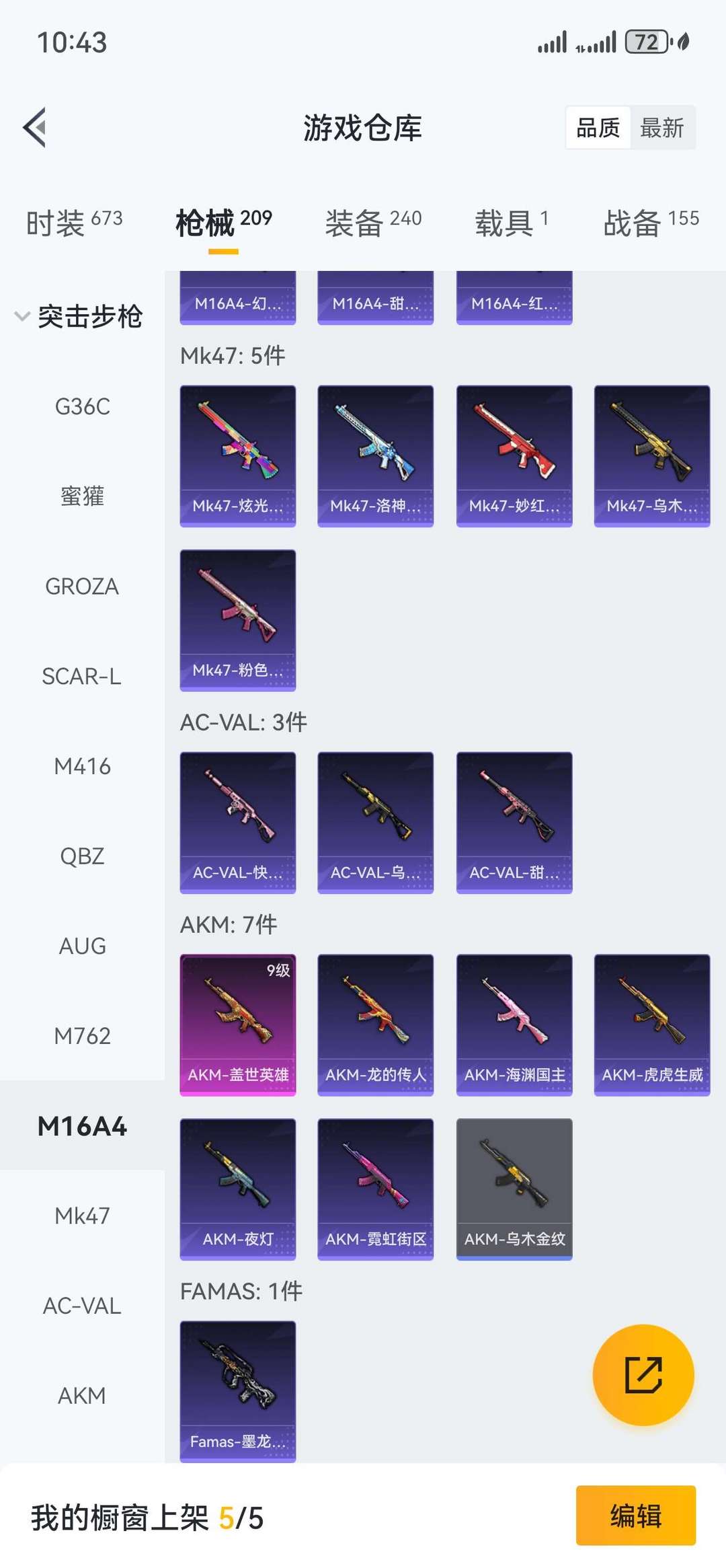Tap the yellow share floating button

pos(643,1375)
